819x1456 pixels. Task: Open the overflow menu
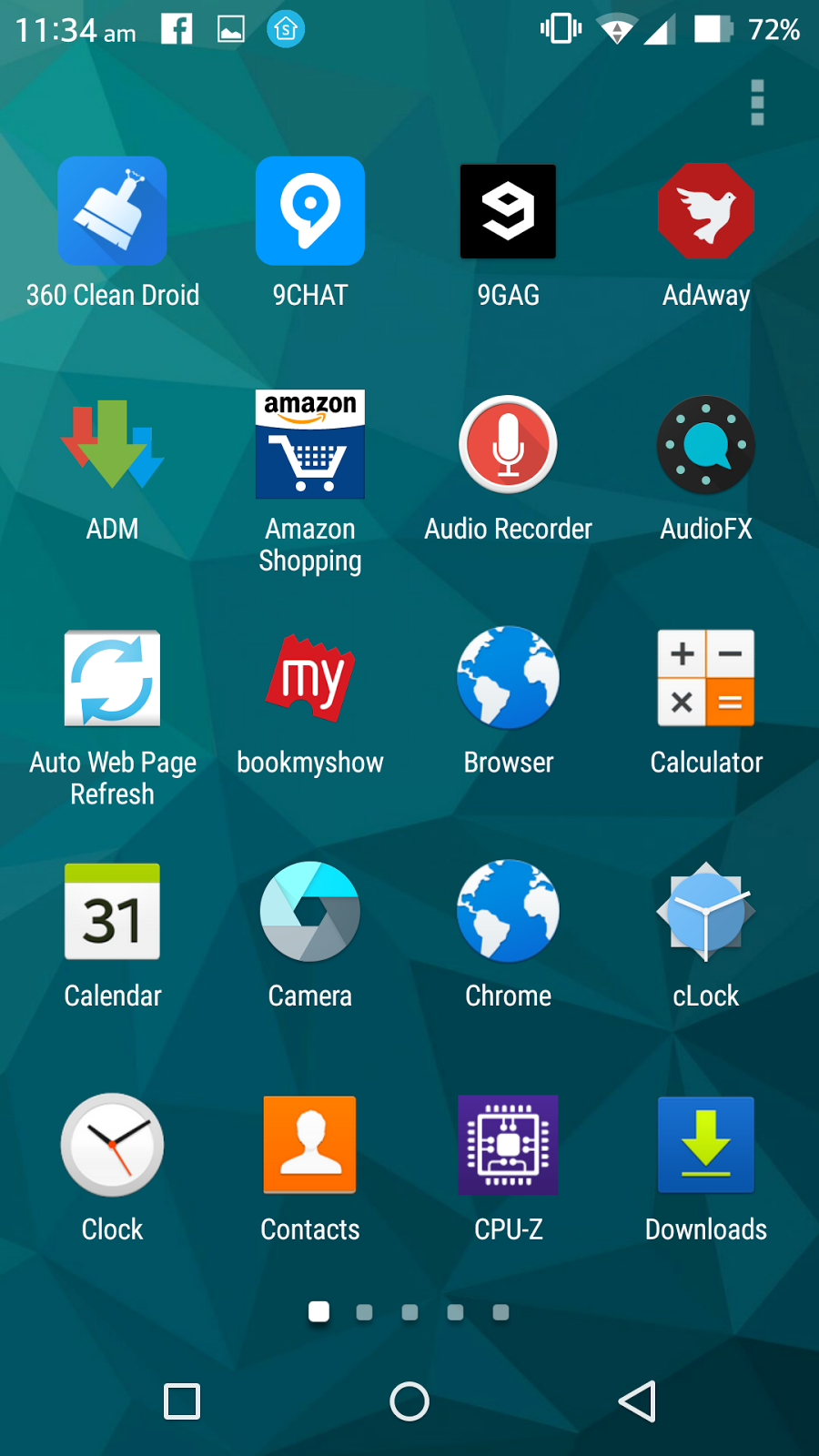click(756, 102)
